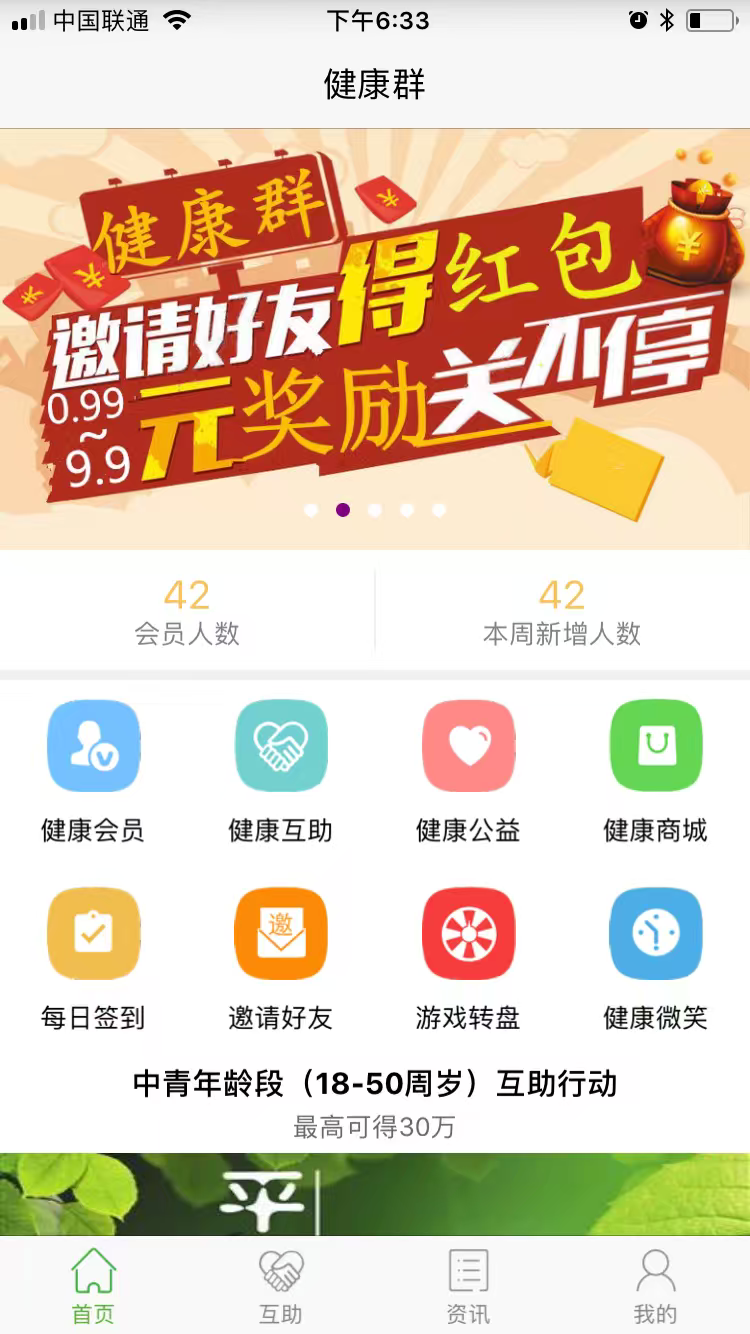Go to 健康商城 shop
Screen dimensions: 750x1334
656,746
